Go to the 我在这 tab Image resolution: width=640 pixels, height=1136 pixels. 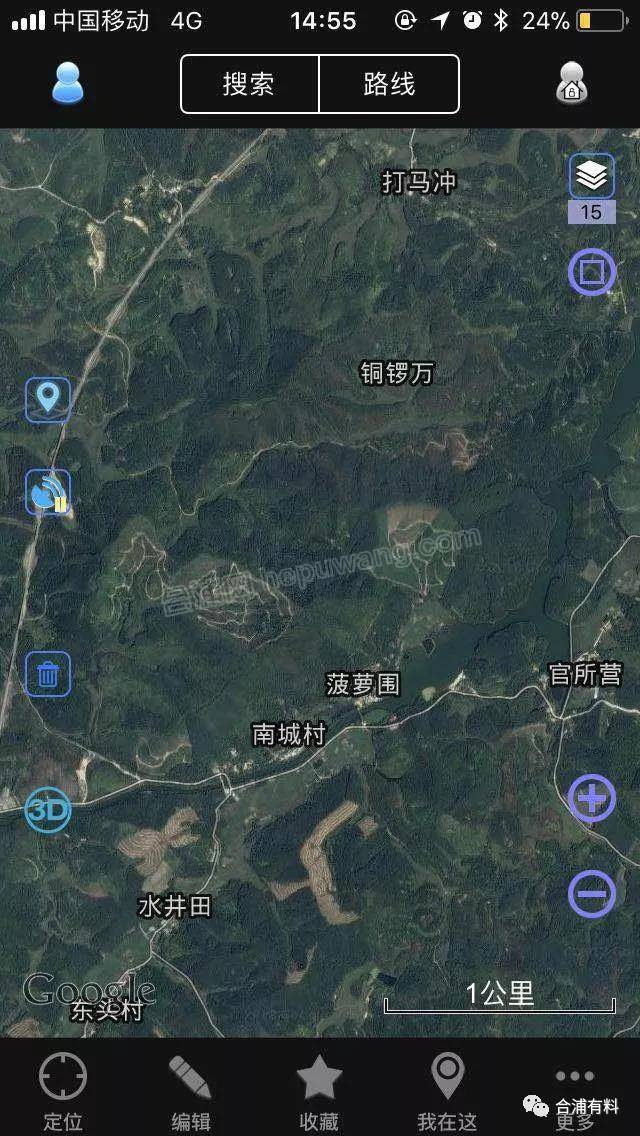[447, 1092]
